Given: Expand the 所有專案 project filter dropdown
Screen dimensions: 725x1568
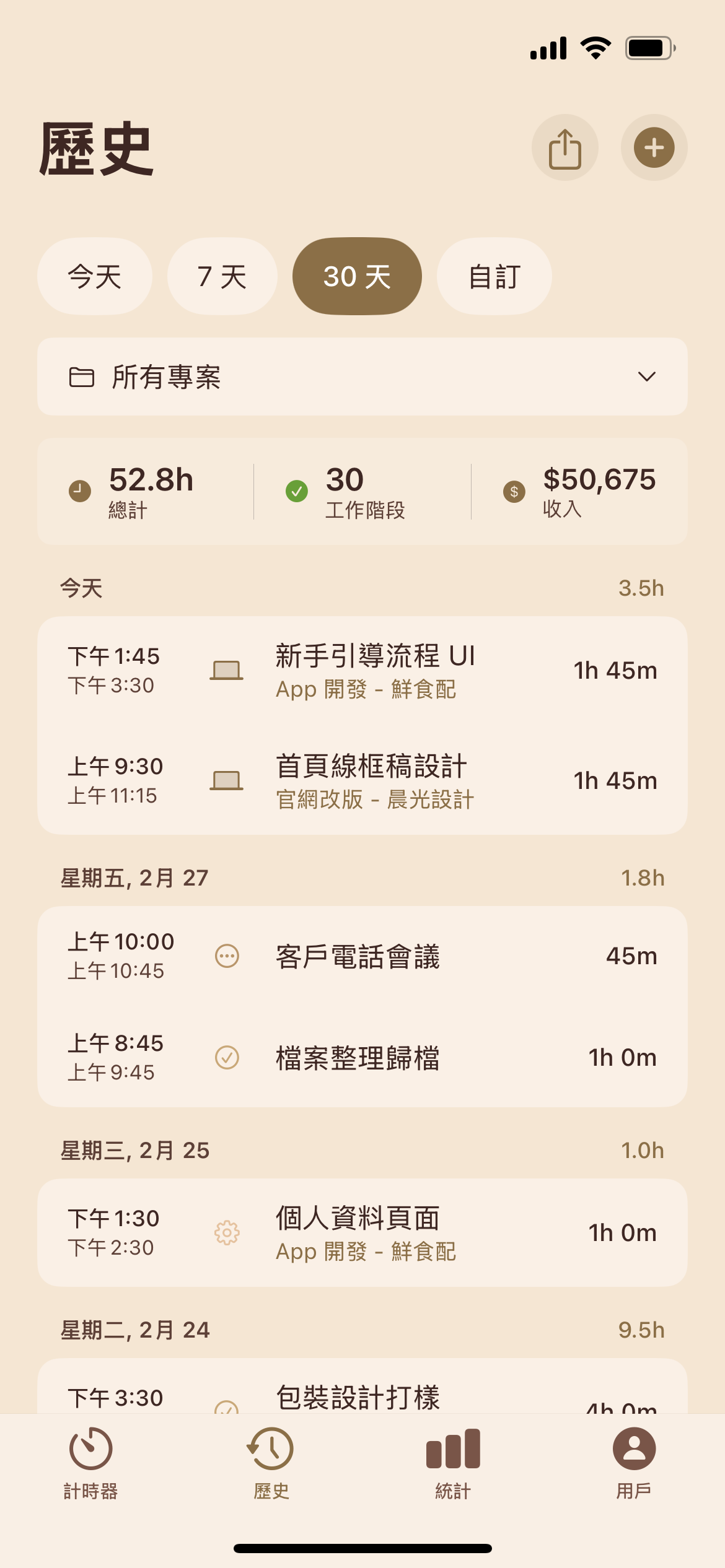Looking at the screenshot, I should click(x=362, y=377).
